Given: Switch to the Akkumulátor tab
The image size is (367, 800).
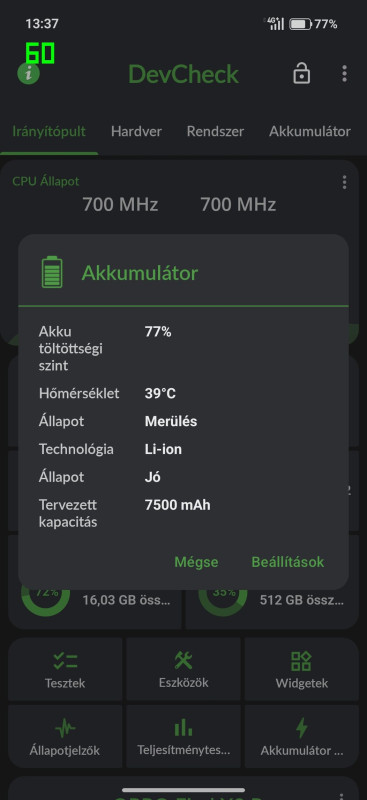Looking at the screenshot, I should 310,132.
